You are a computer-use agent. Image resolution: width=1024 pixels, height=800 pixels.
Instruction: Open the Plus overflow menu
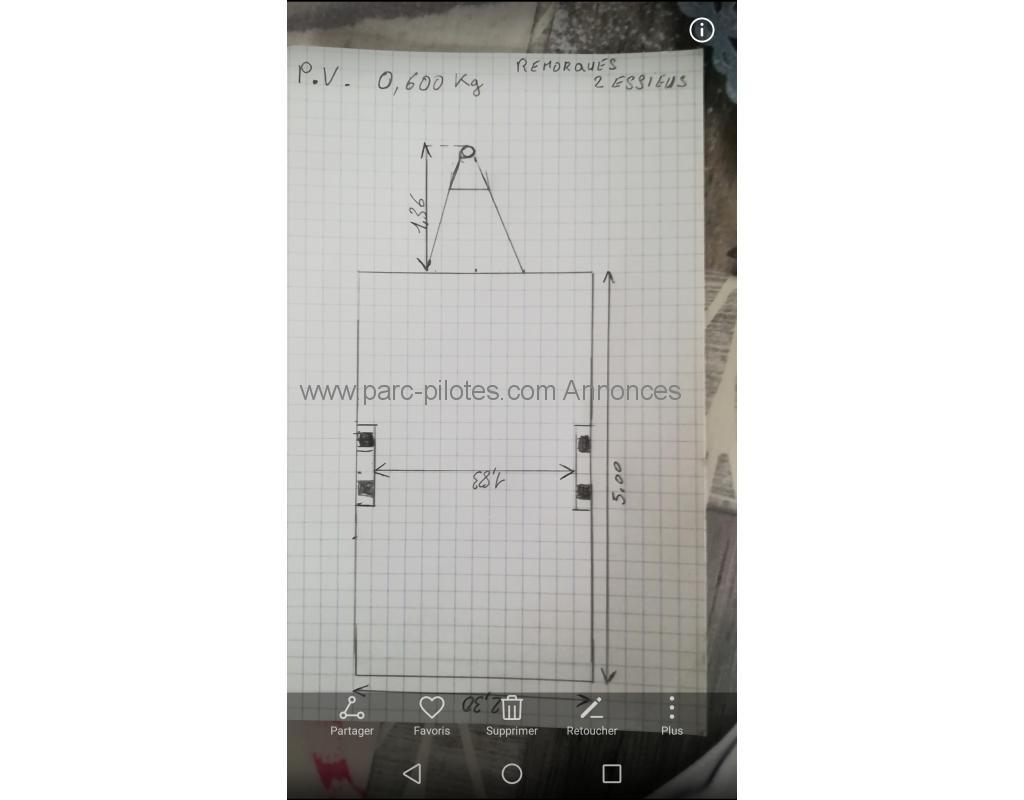pos(672,714)
